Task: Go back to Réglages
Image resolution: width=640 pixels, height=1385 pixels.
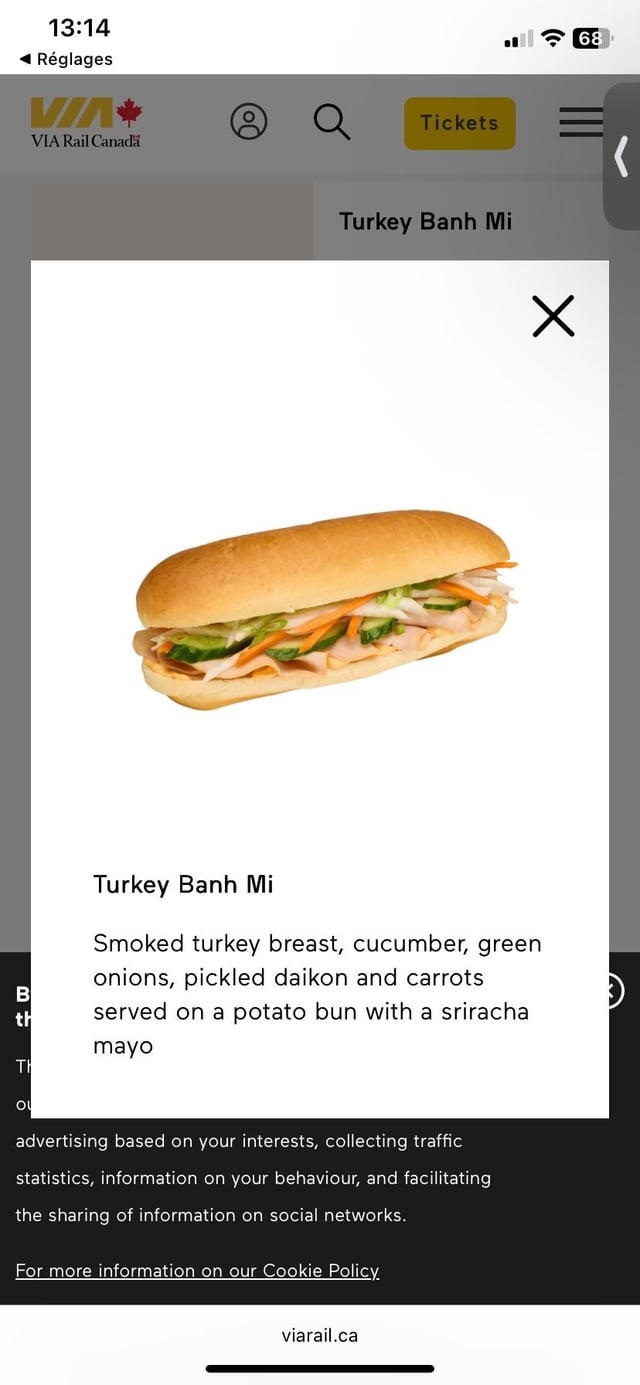Action: point(66,59)
